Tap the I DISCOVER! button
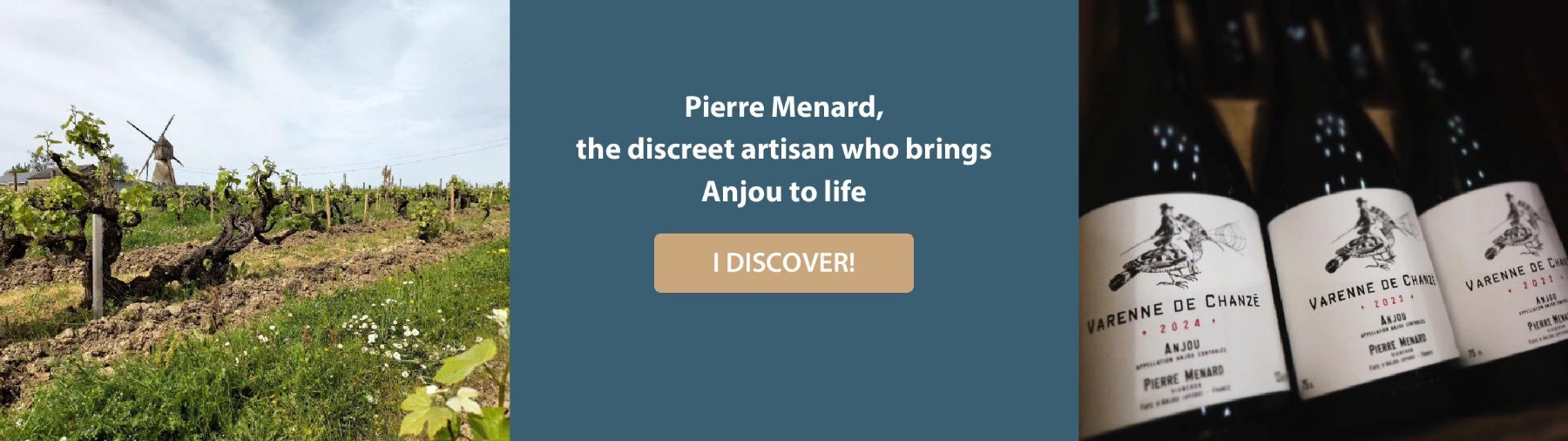 783,262
